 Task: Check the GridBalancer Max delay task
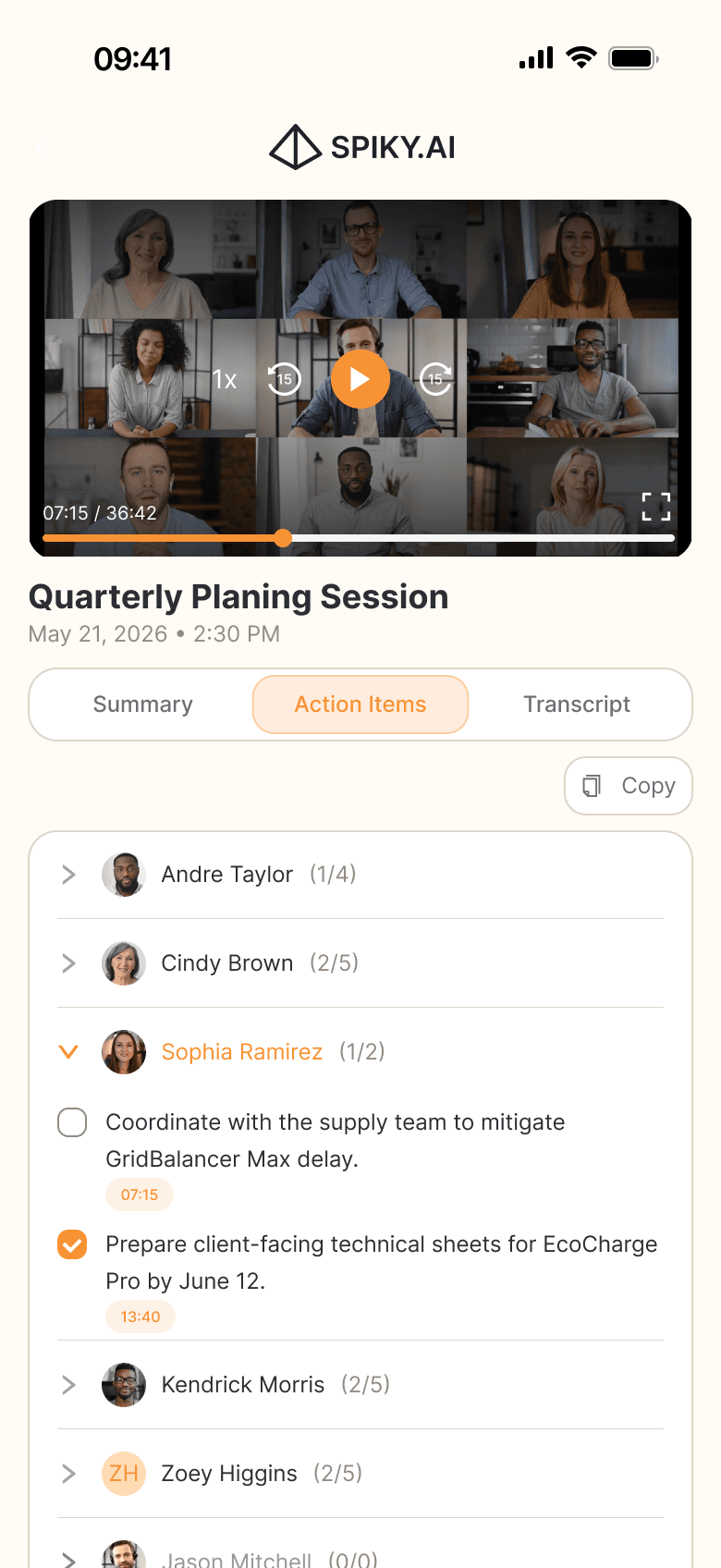tap(72, 1122)
